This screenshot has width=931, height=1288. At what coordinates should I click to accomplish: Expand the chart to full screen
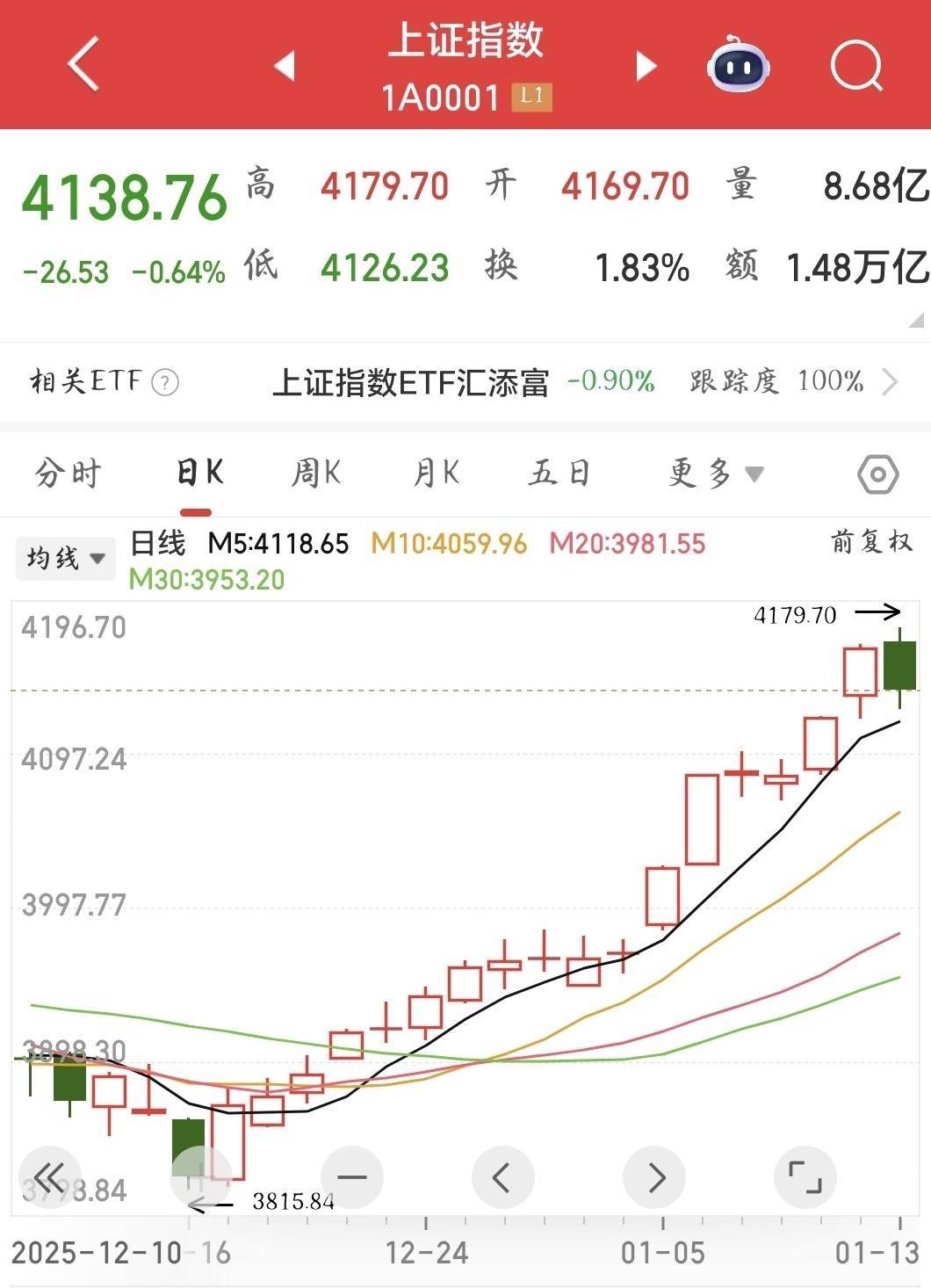point(805,1177)
